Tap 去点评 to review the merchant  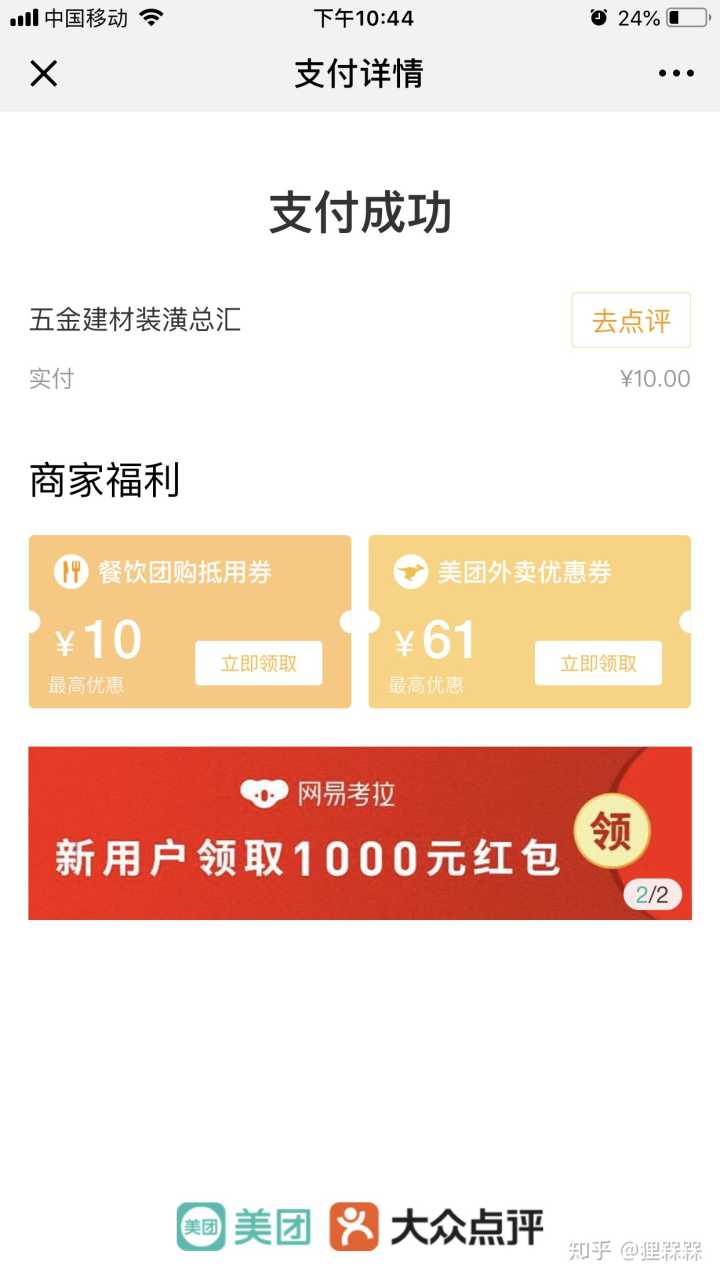tap(631, 321)
